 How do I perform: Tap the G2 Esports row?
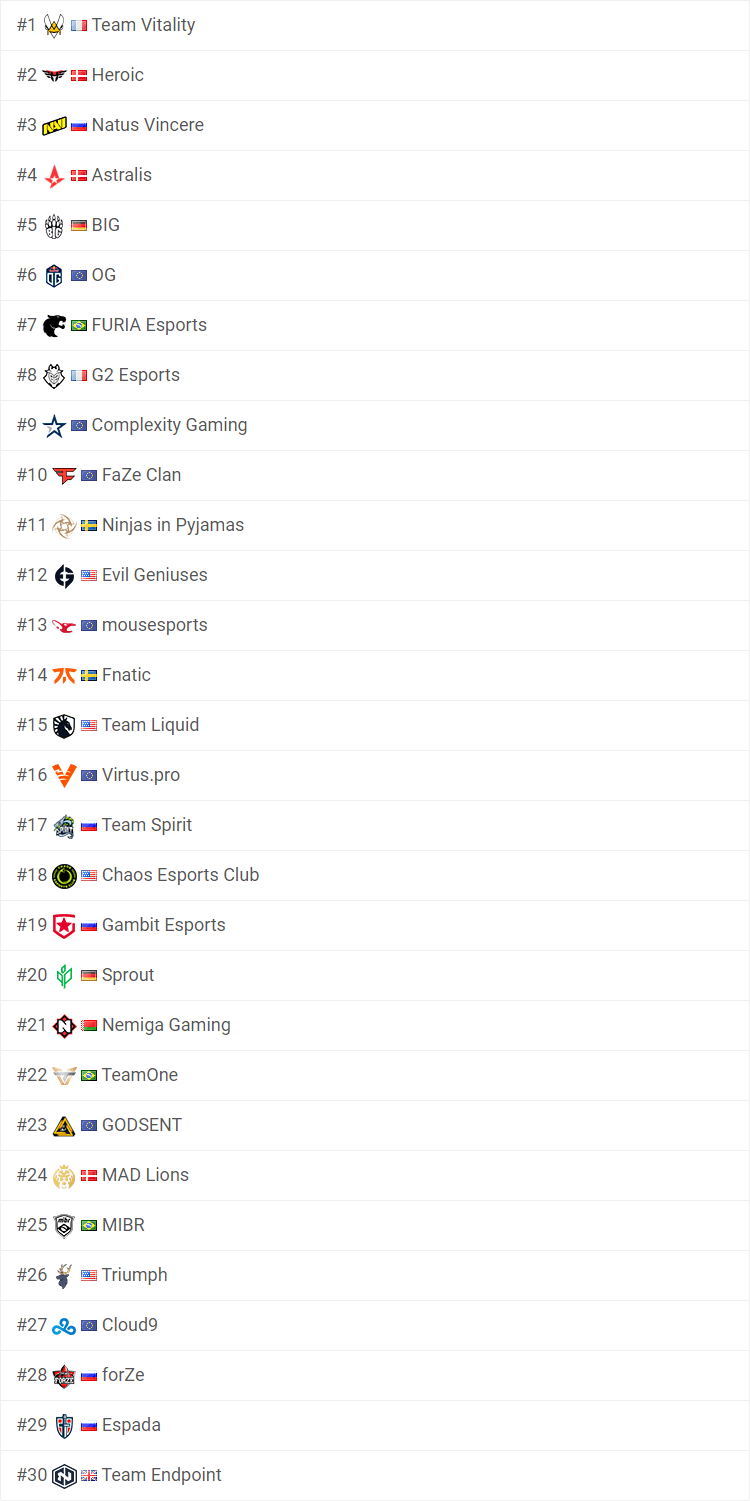(375, 375)
